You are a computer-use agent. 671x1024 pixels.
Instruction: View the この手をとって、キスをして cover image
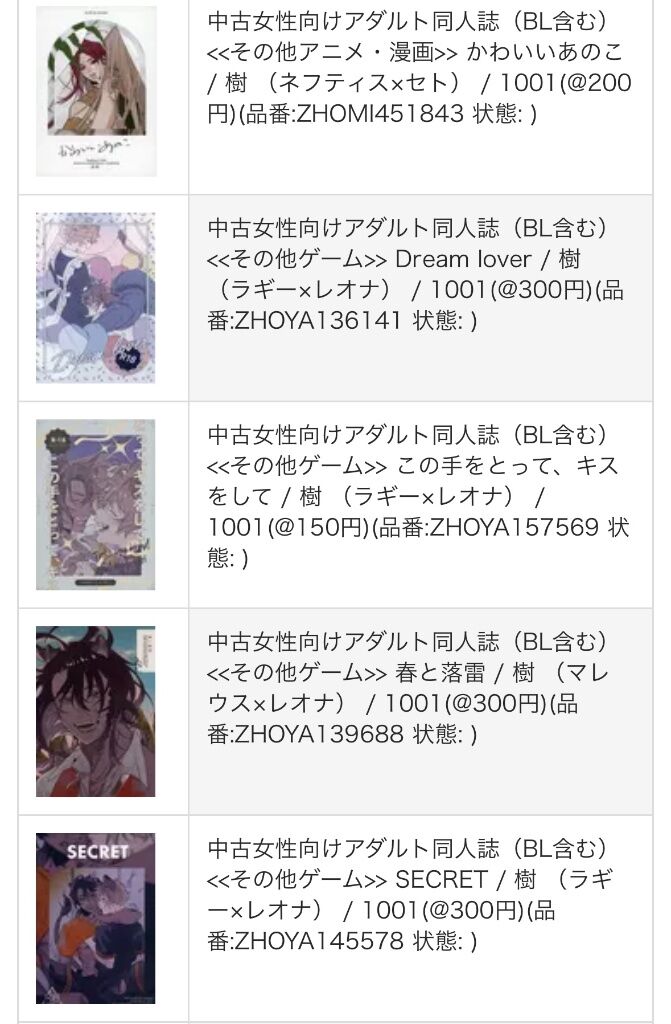96,504
